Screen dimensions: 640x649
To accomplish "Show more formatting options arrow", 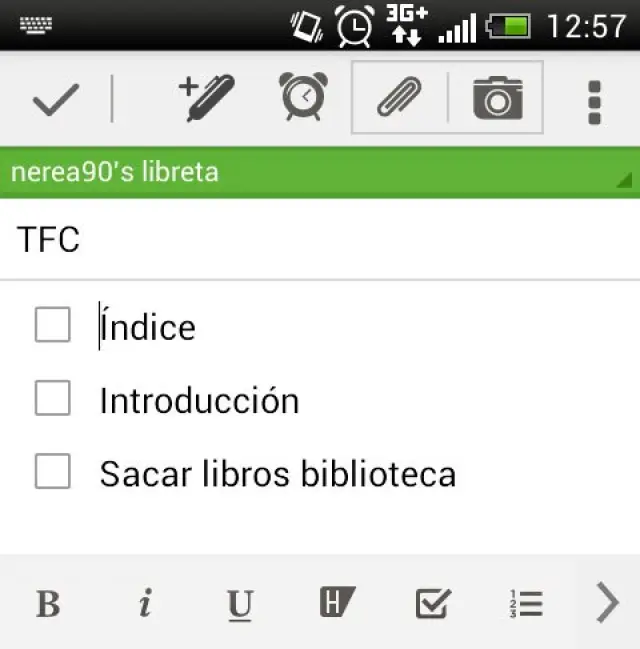I will click(x=607, y=603).
